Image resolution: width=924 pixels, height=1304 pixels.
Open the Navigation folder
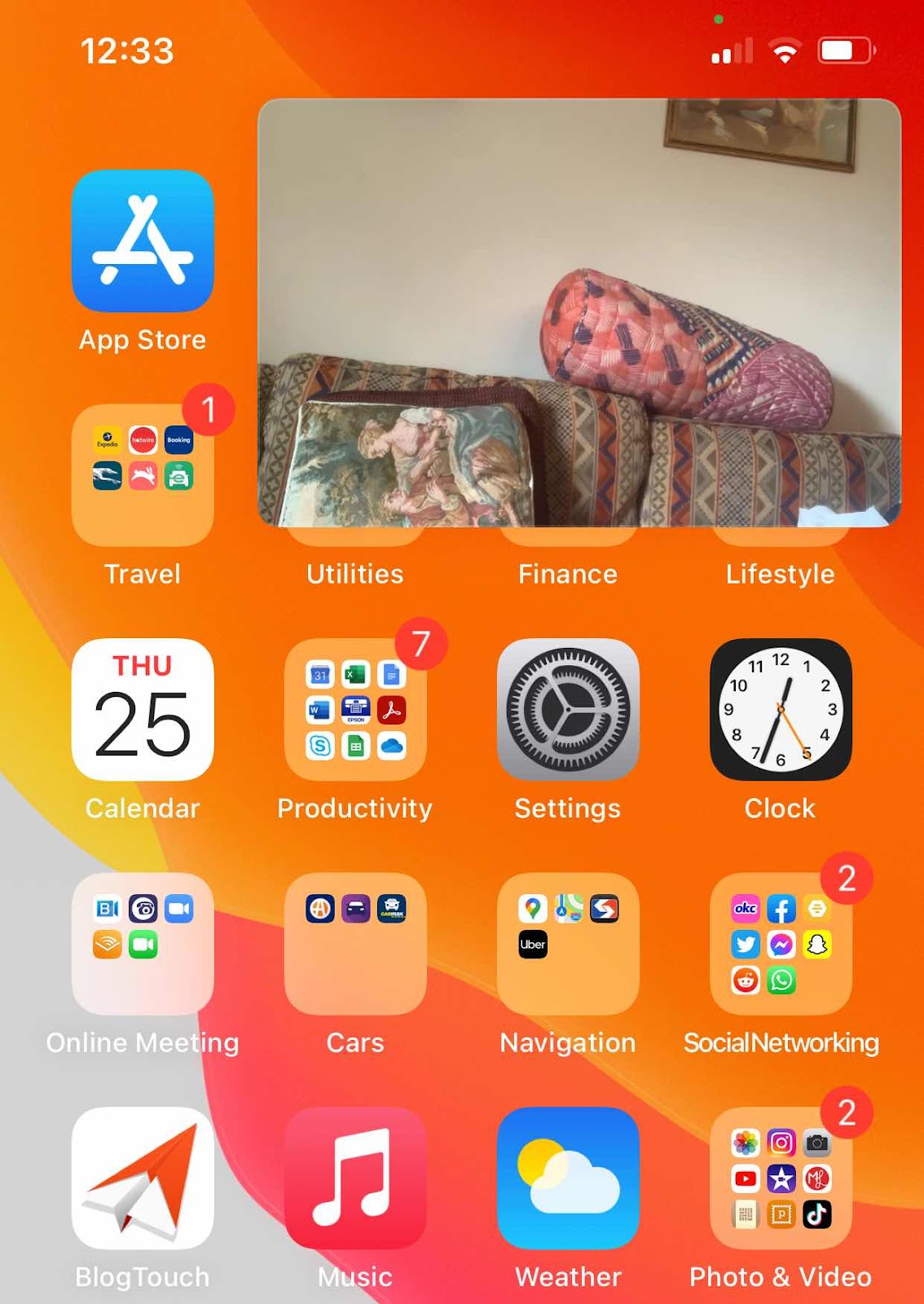pos(568,944)
